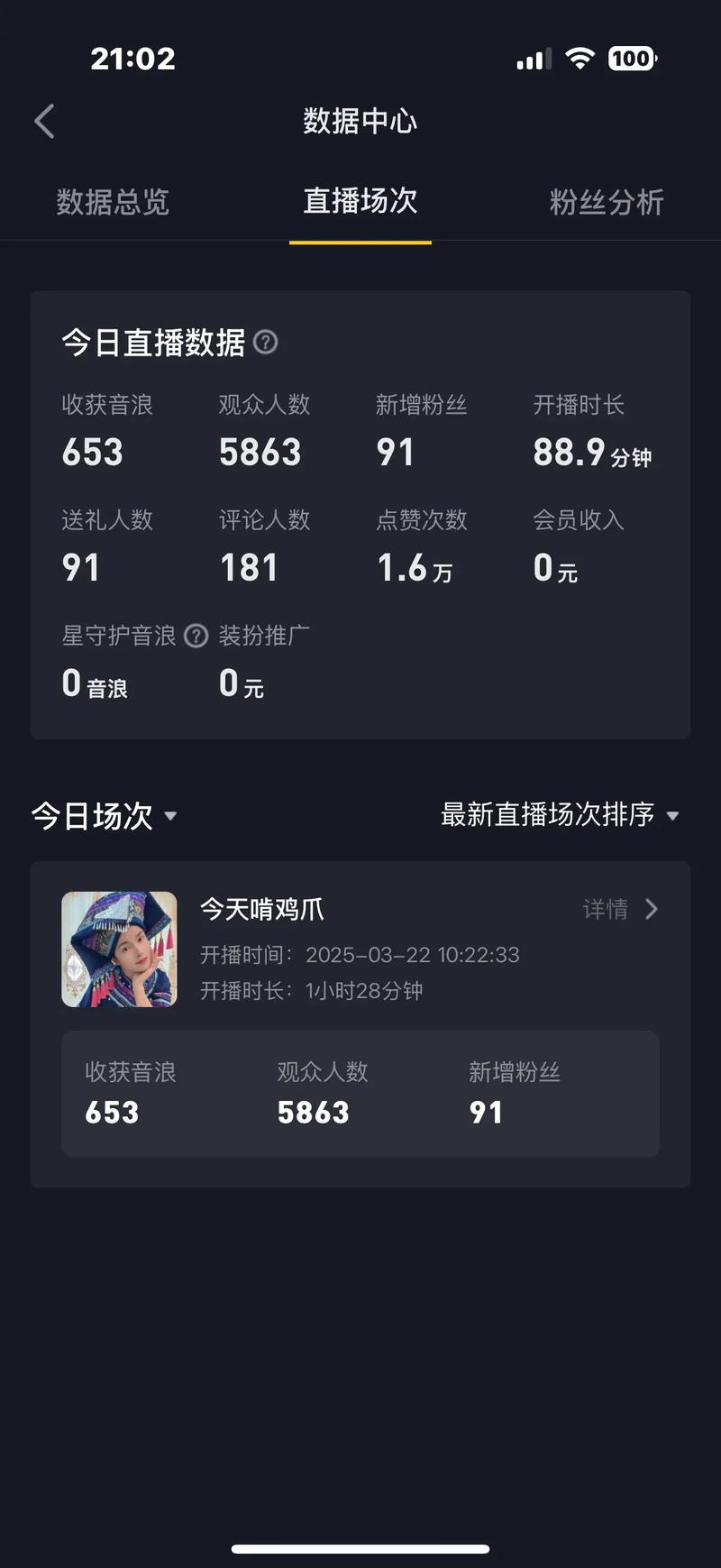Tap the back arrow to leave 数据中心
The image size is (721, 1568).
click(x=43, y=121)
